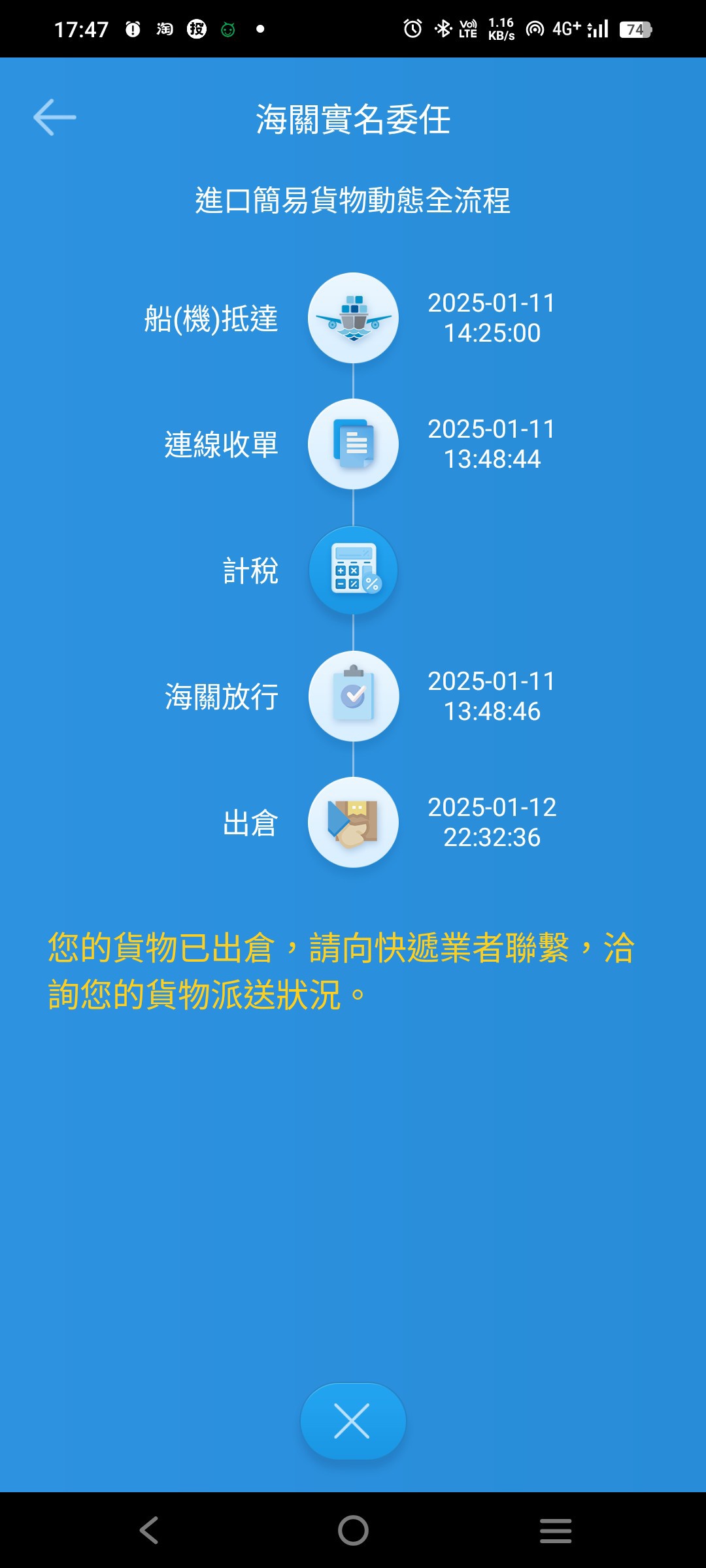Go to the home screen
706x1568 pixels.
[353, 1530]
